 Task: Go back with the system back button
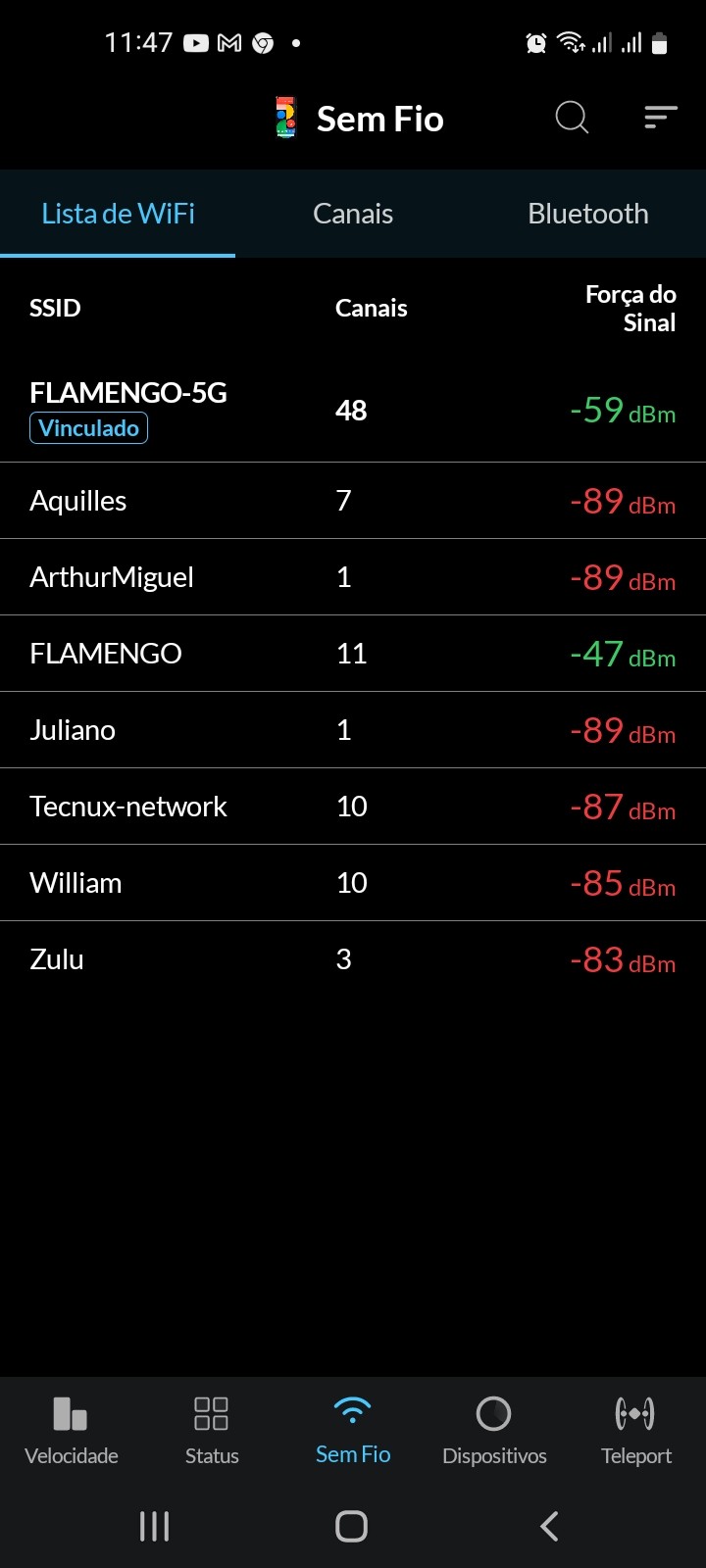tap(549, 1526)
